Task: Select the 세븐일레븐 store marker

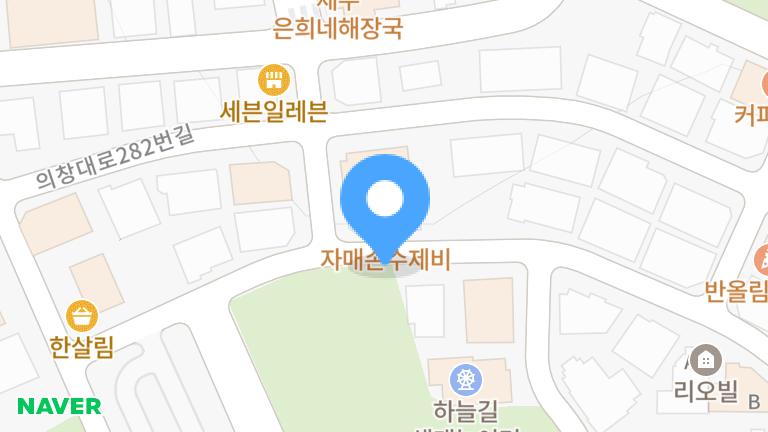Action: (272, 79)
